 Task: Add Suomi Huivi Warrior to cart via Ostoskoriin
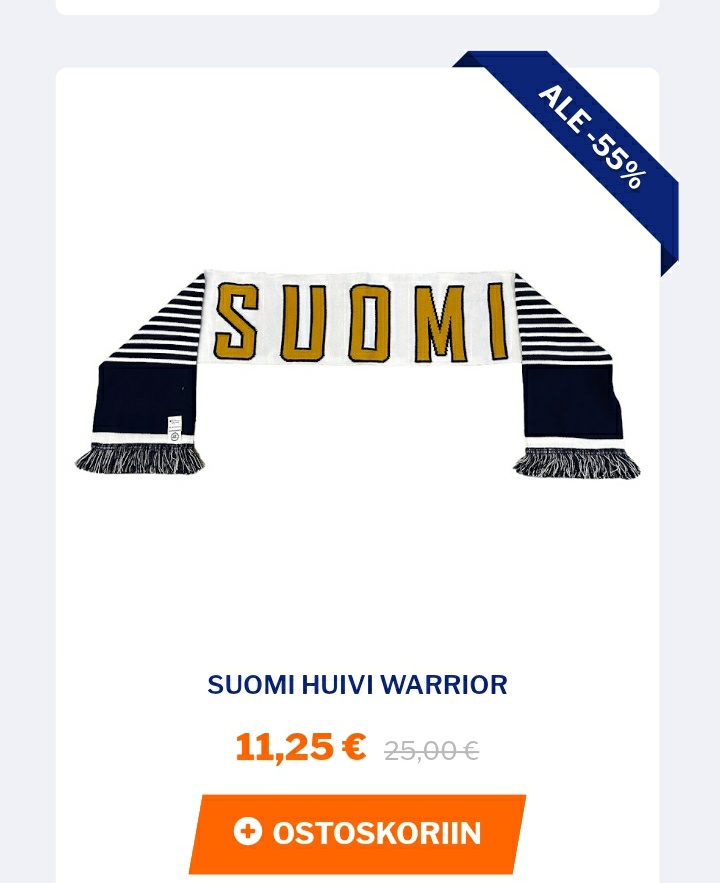[357, 832]
